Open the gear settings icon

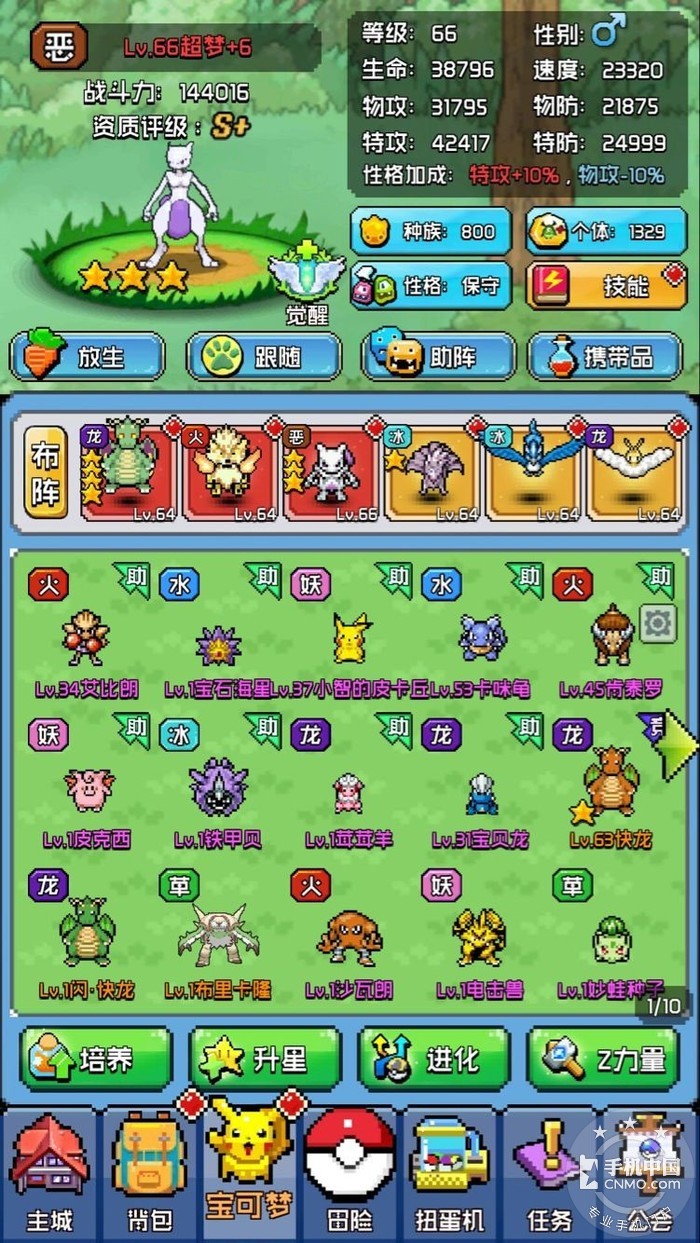point(657,624)
